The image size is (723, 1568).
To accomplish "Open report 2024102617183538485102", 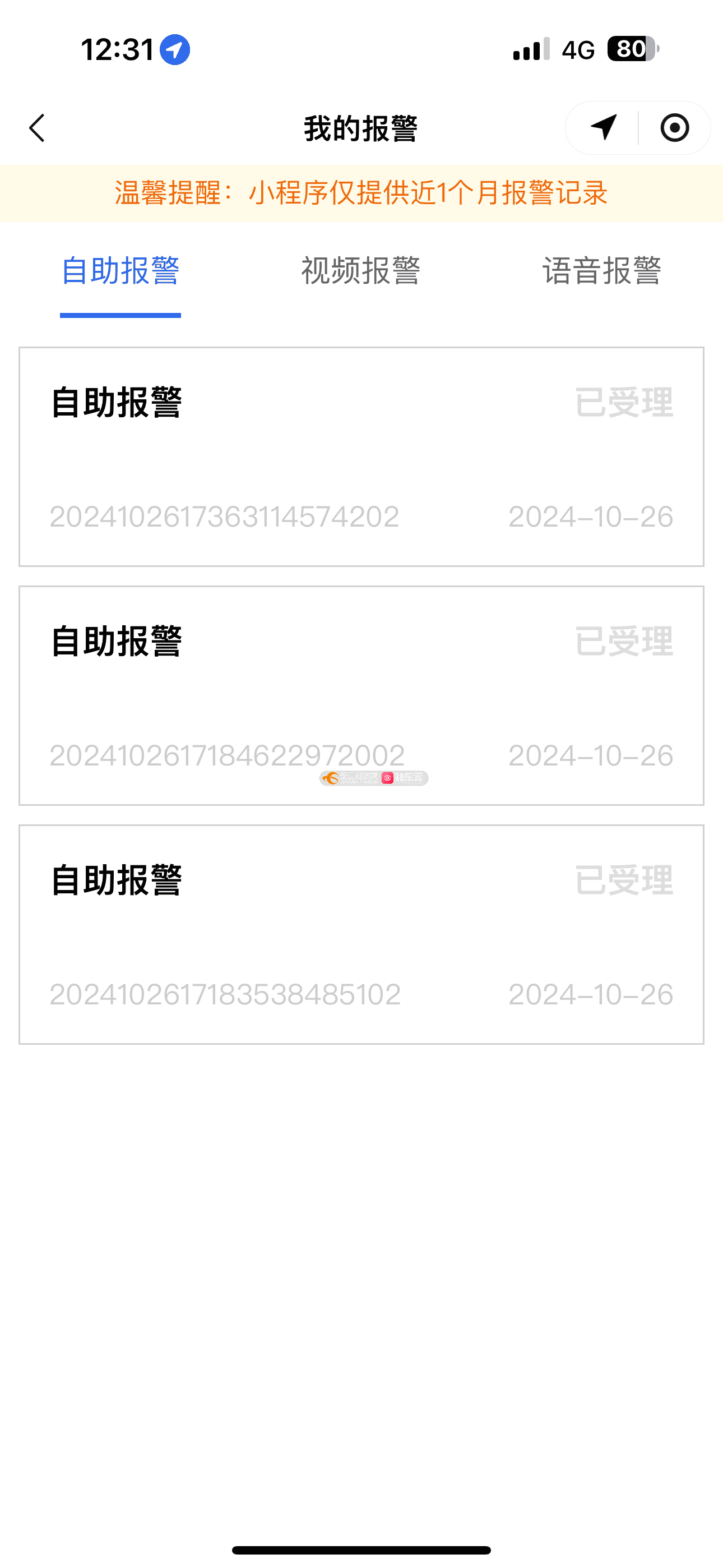I will (x=361, y=934).
